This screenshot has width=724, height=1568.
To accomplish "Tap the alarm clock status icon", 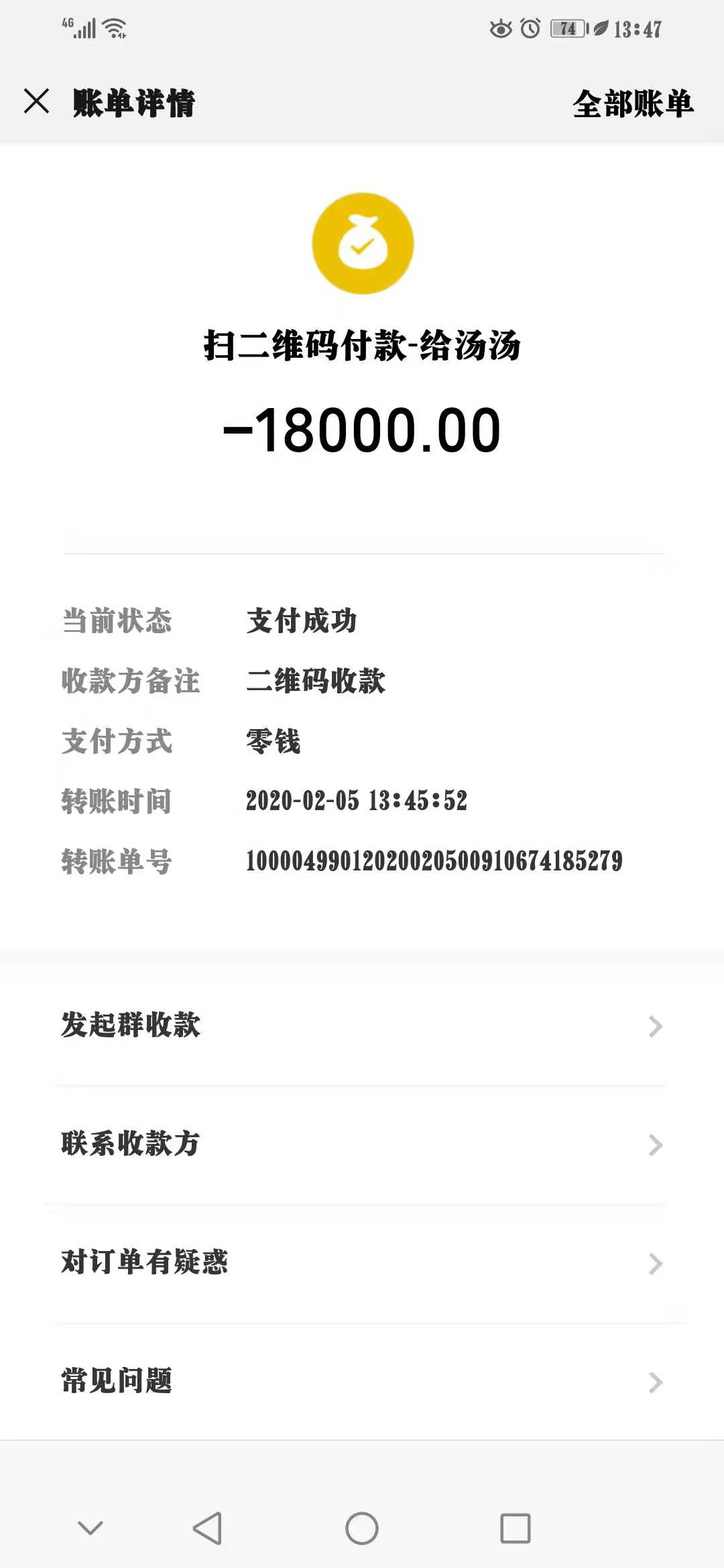I will tap(532, 28).
